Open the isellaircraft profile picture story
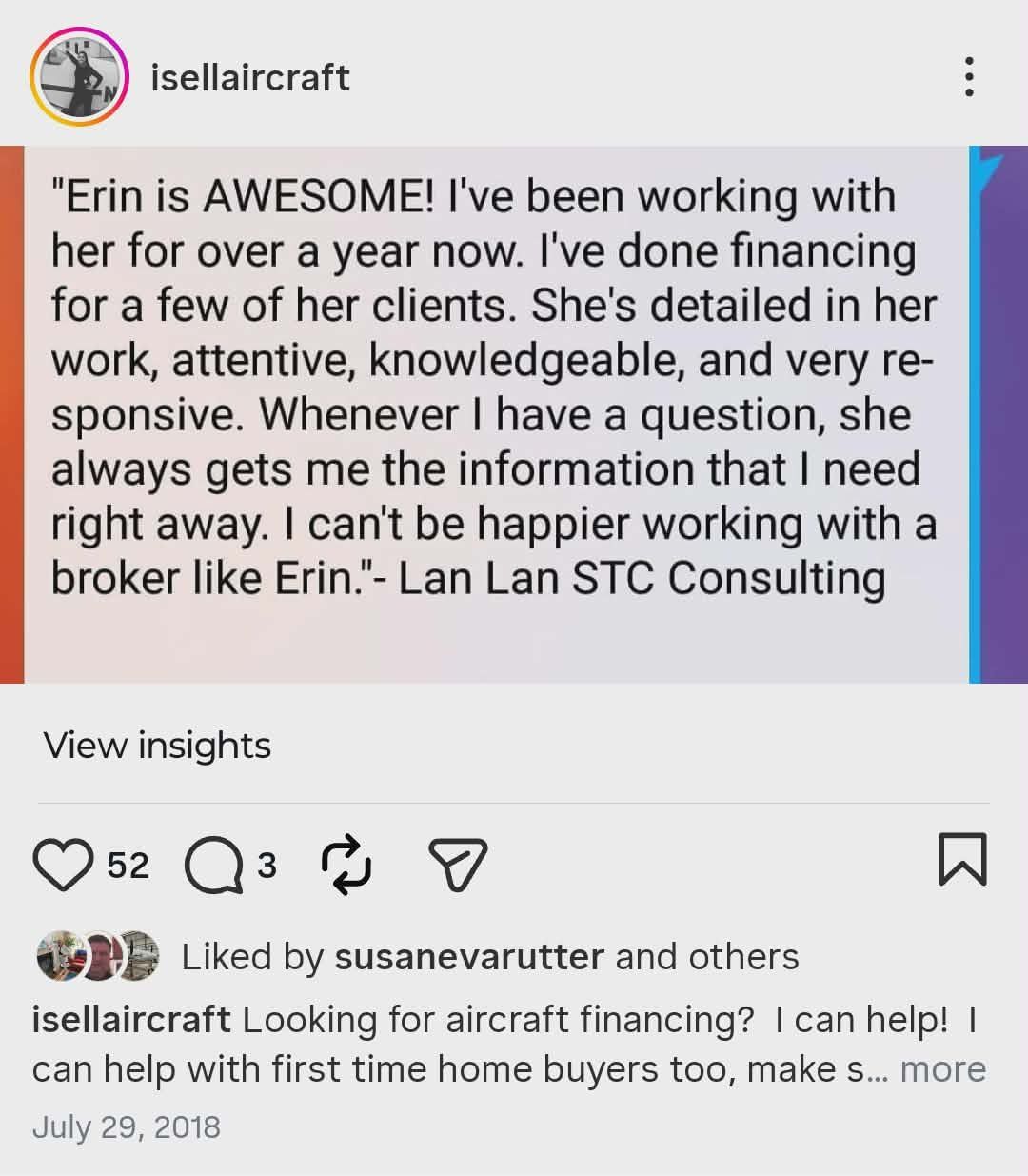 click(x=79, y=78)
